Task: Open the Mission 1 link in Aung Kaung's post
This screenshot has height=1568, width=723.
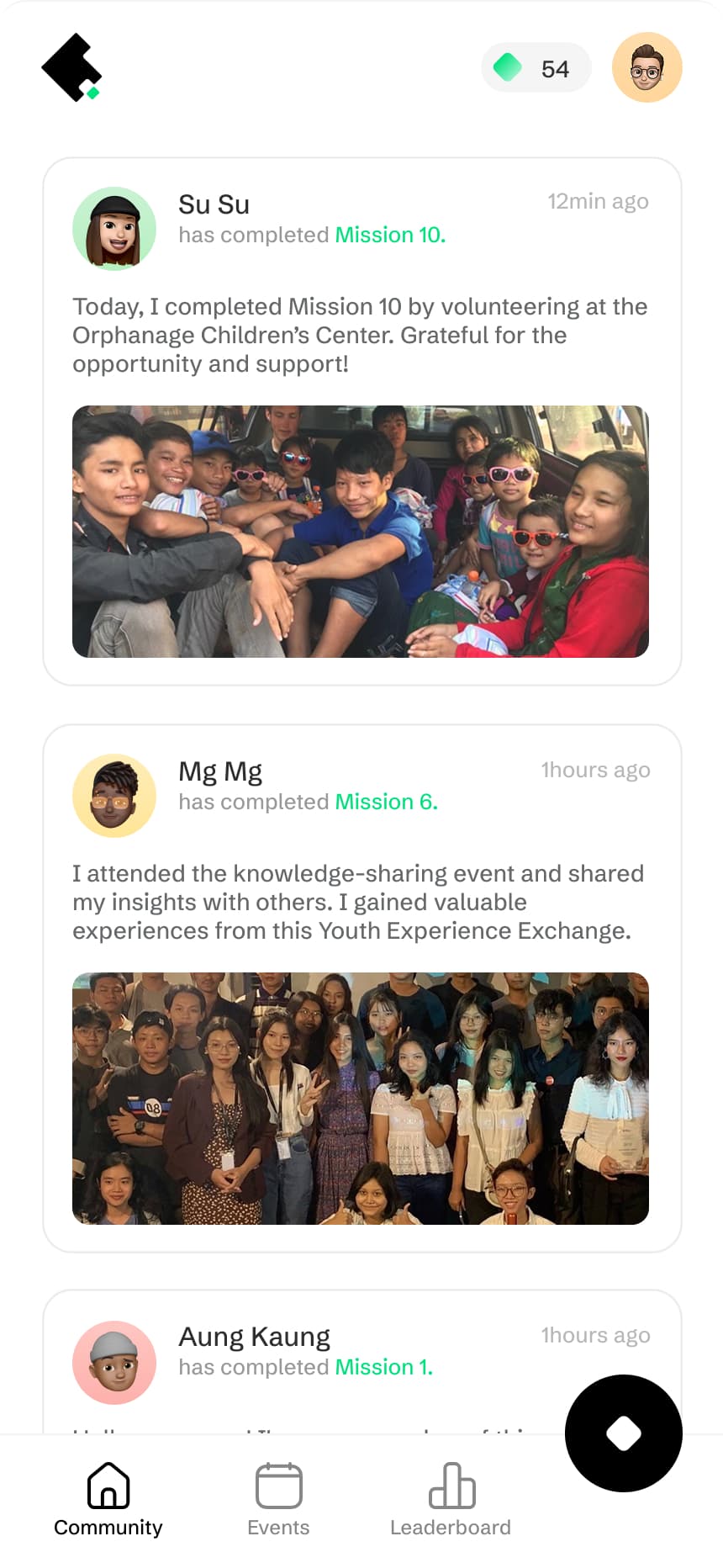Action: pos(383,1367)
